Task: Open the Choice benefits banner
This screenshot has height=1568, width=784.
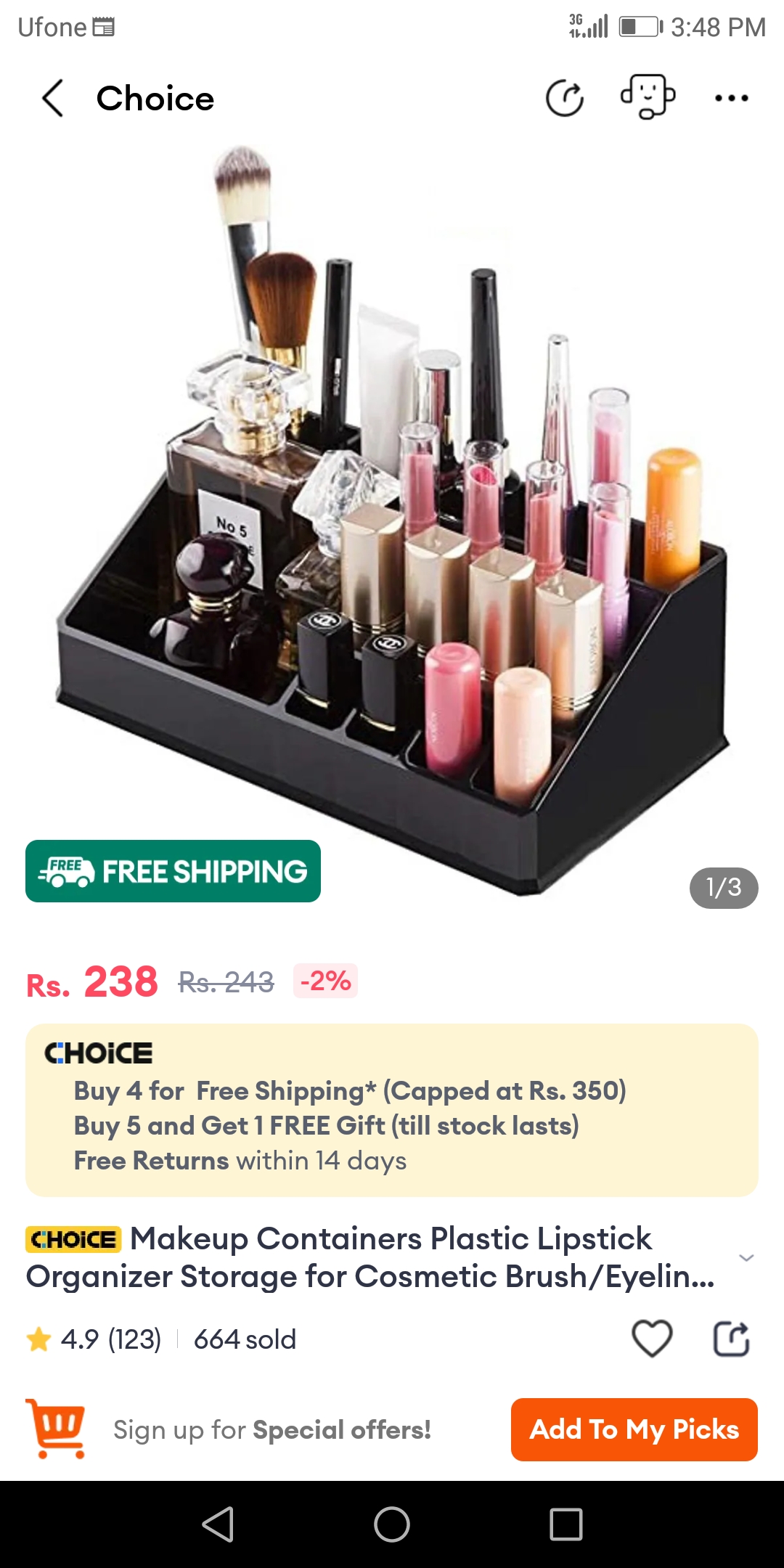Action: click(392, 1109)
